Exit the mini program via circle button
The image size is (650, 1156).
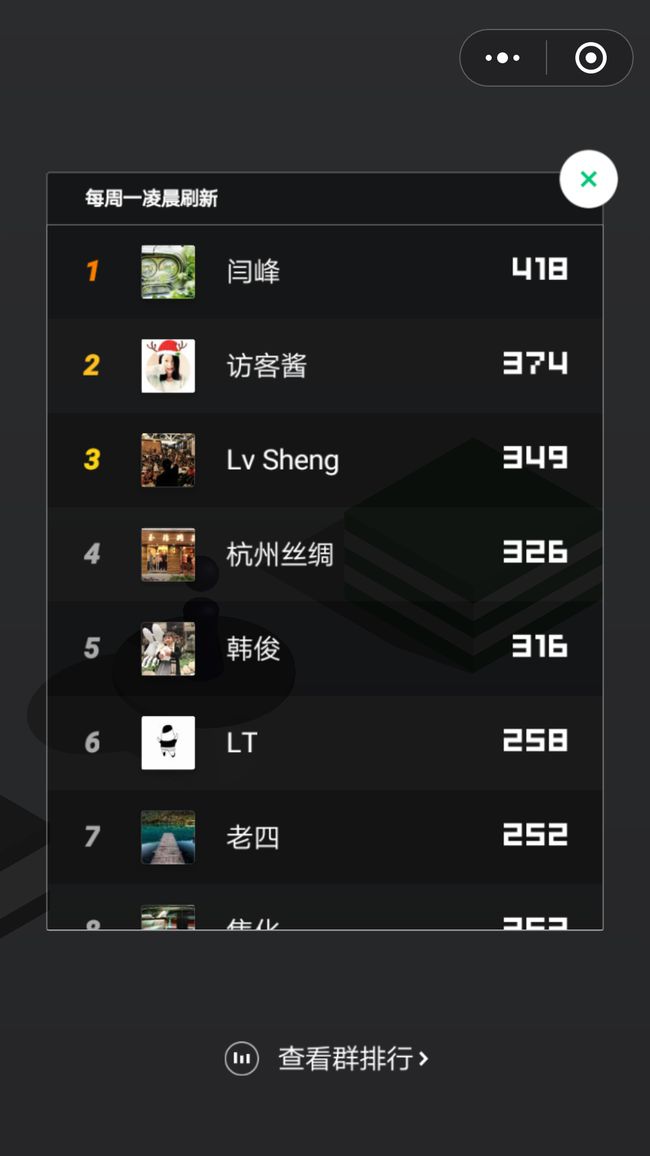click(590, 58)
